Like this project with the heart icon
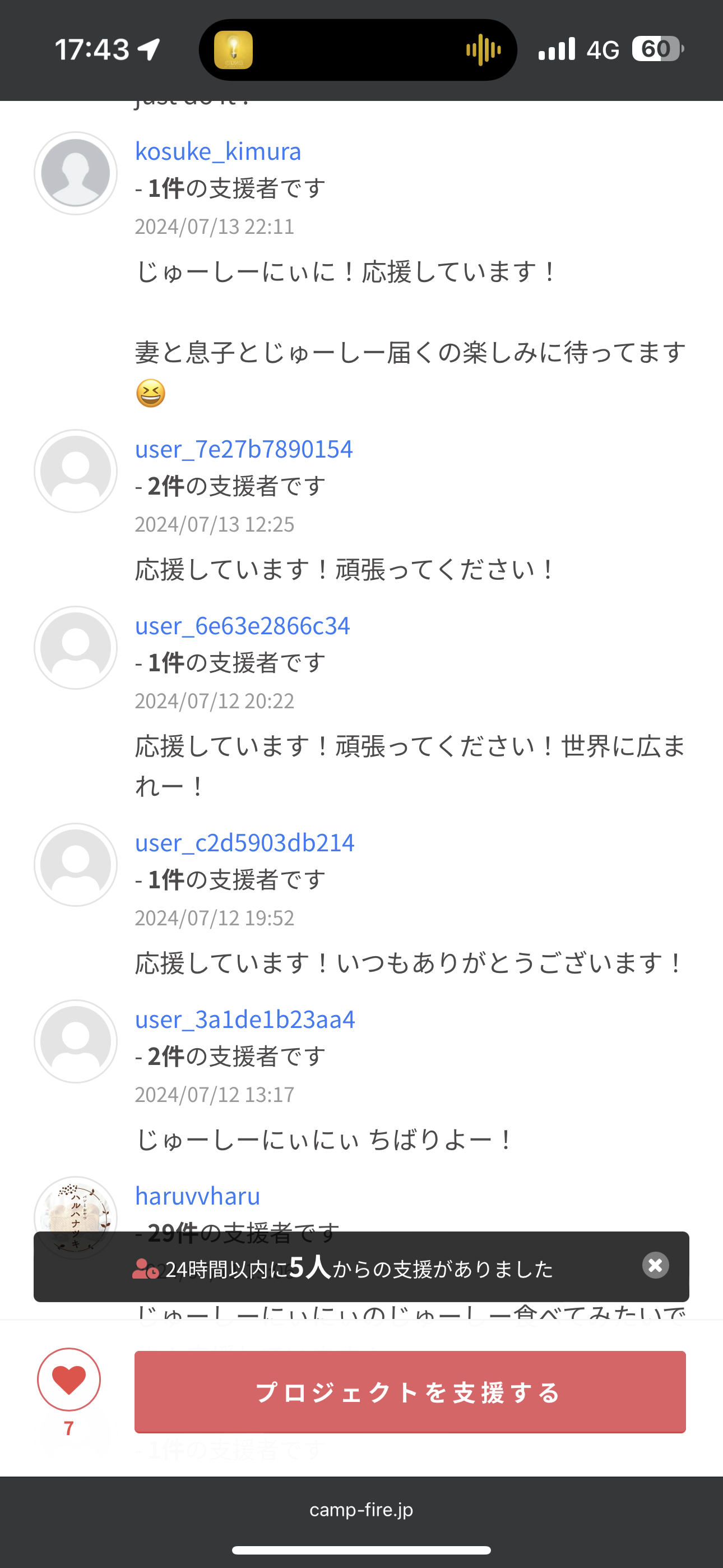Viewport: 723px width, 1568px height. coord(69,1380)
